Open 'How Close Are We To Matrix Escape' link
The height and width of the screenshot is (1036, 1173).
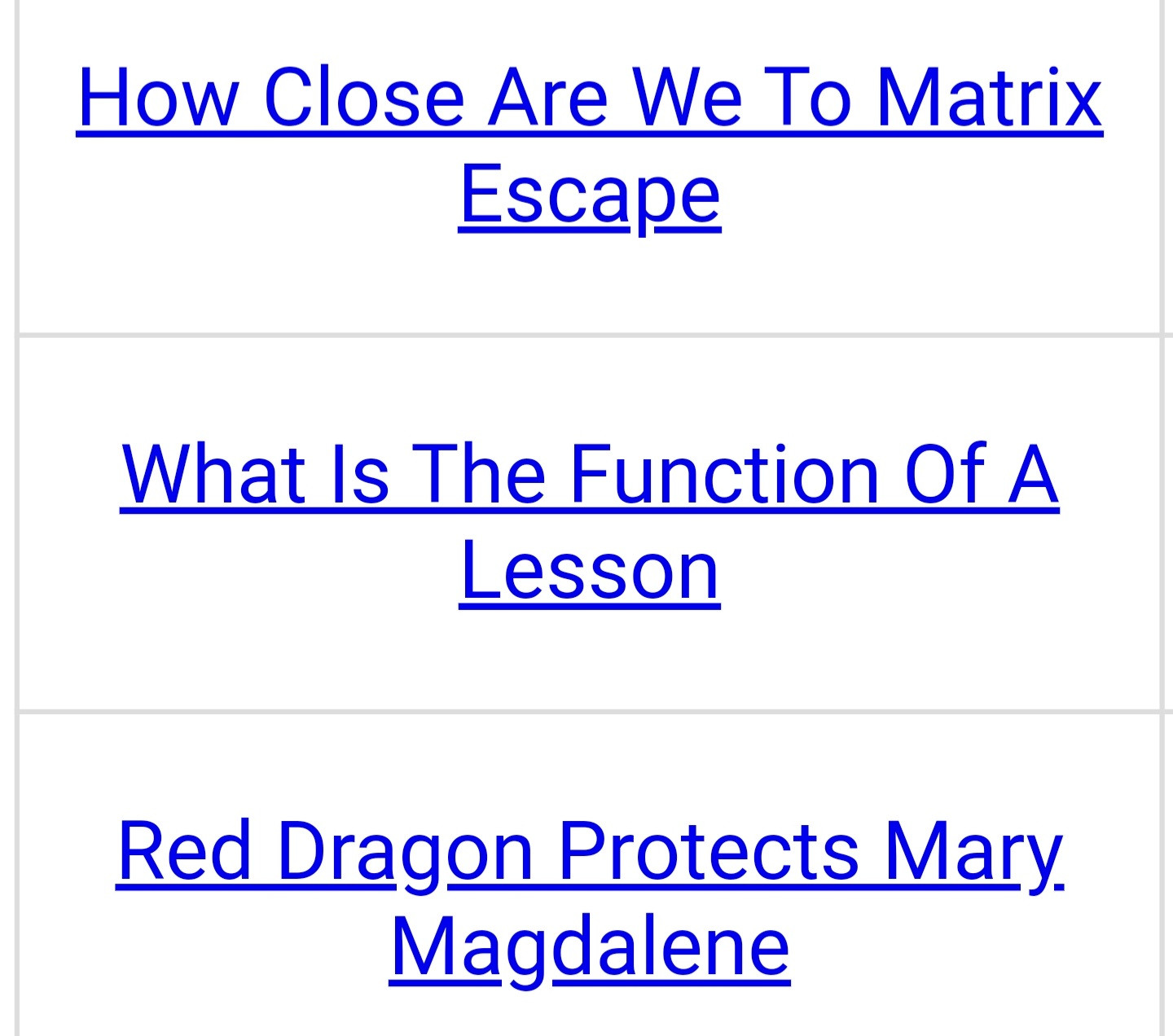click(x=589, y=99)
